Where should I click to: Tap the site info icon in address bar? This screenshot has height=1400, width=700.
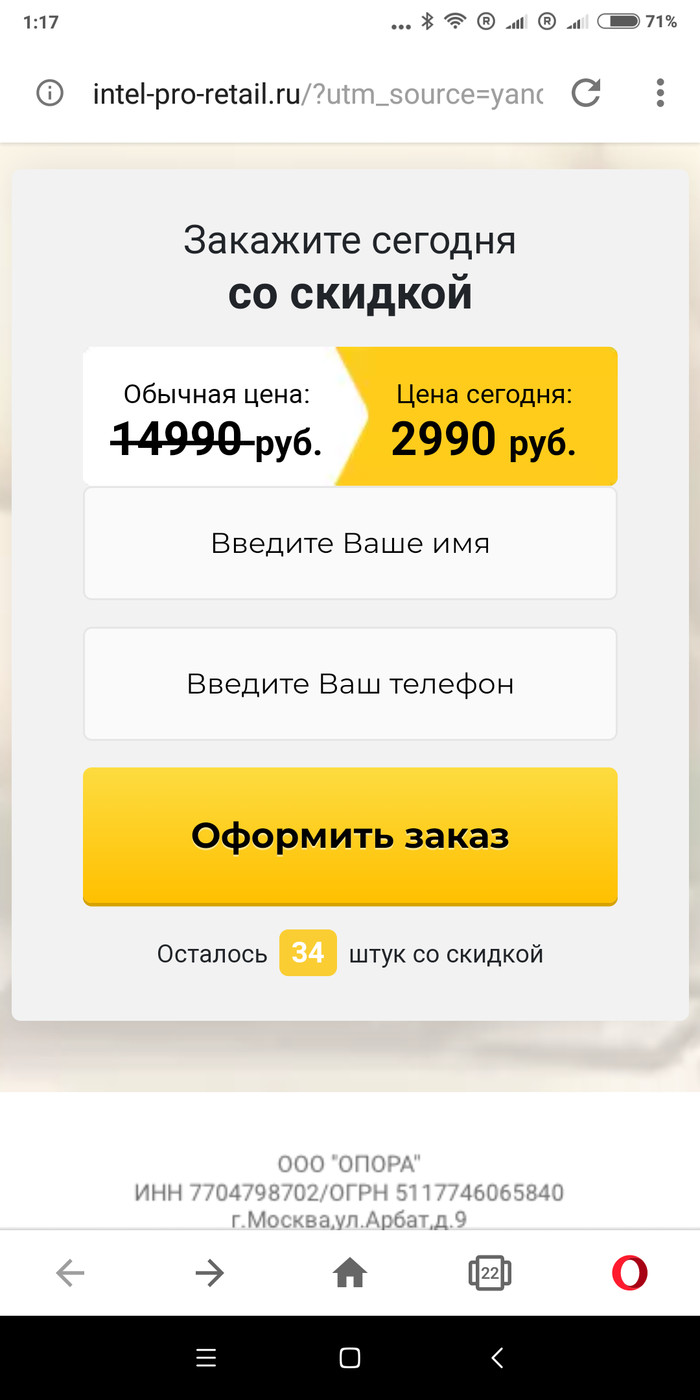point(49,94)
